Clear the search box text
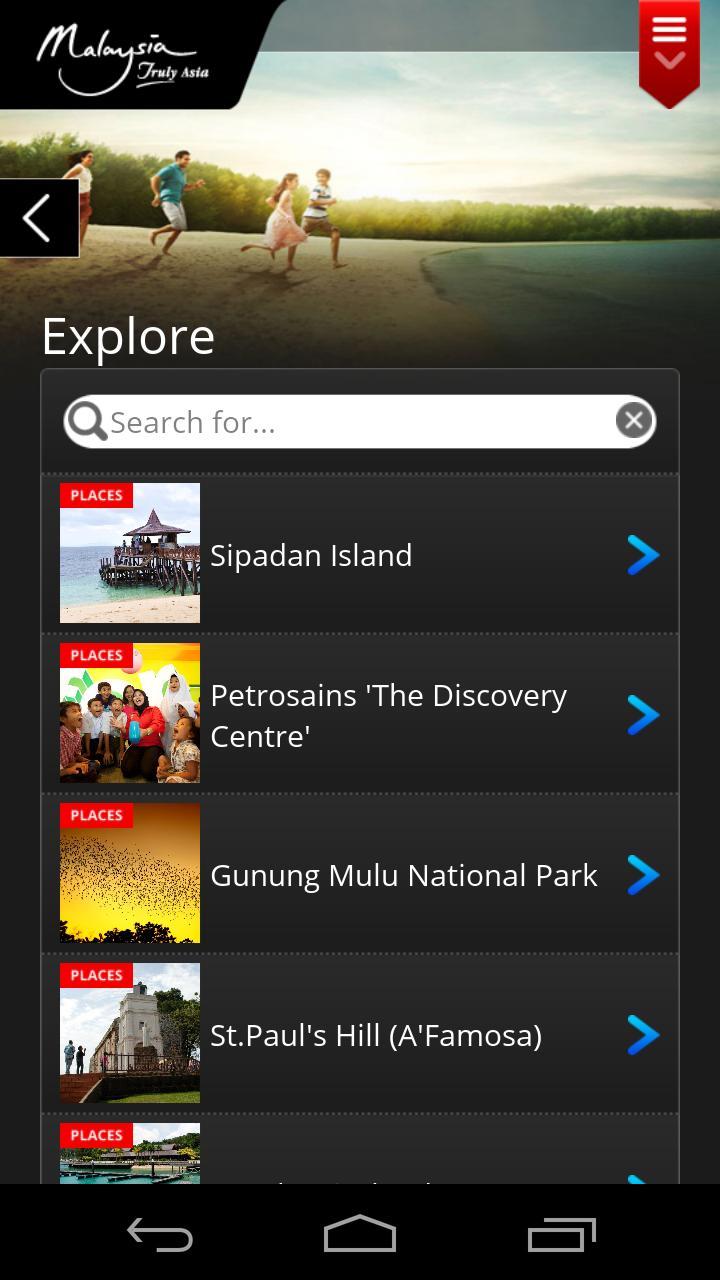Image resolution: width=720 pixels, height=1280 pixels. tap(633, 421)
